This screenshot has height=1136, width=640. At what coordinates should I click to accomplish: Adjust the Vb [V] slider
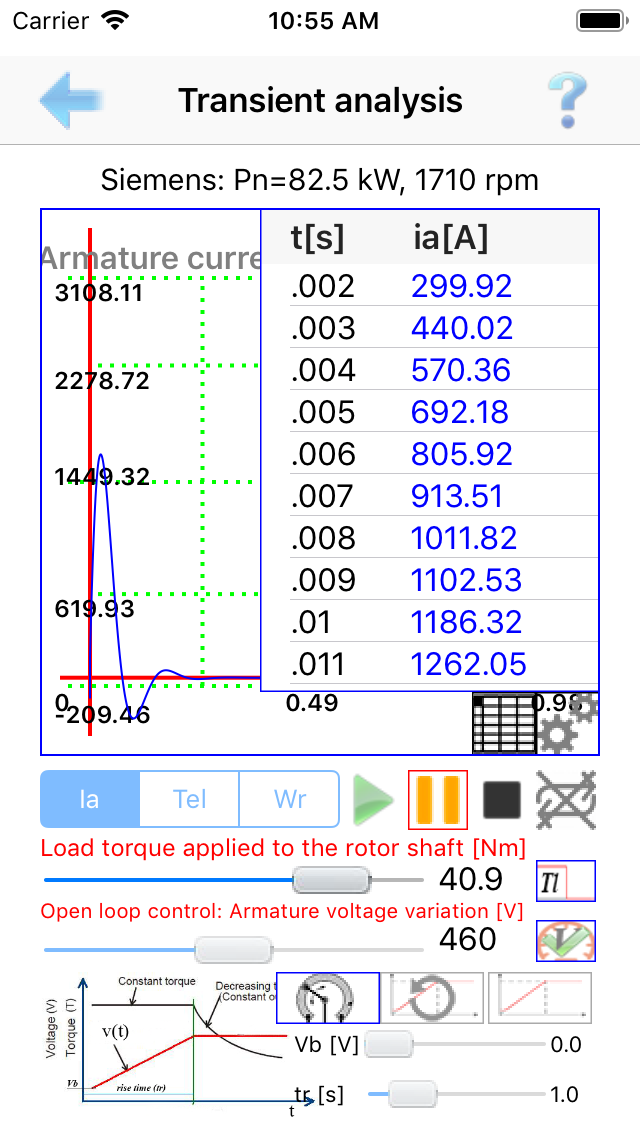388,1046
